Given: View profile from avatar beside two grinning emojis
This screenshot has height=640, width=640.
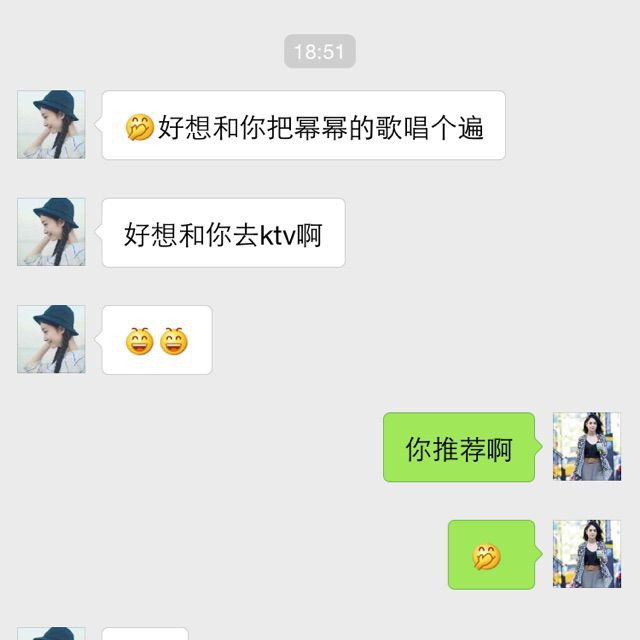Looking at the screenshot, I should (51, 340).
